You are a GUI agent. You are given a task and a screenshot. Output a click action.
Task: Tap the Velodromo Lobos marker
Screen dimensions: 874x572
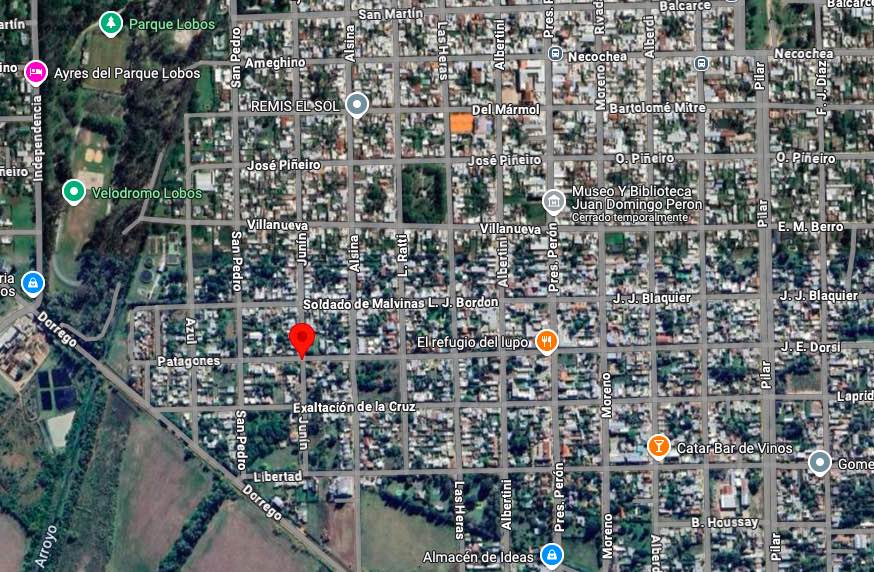[x=73, y=192]
